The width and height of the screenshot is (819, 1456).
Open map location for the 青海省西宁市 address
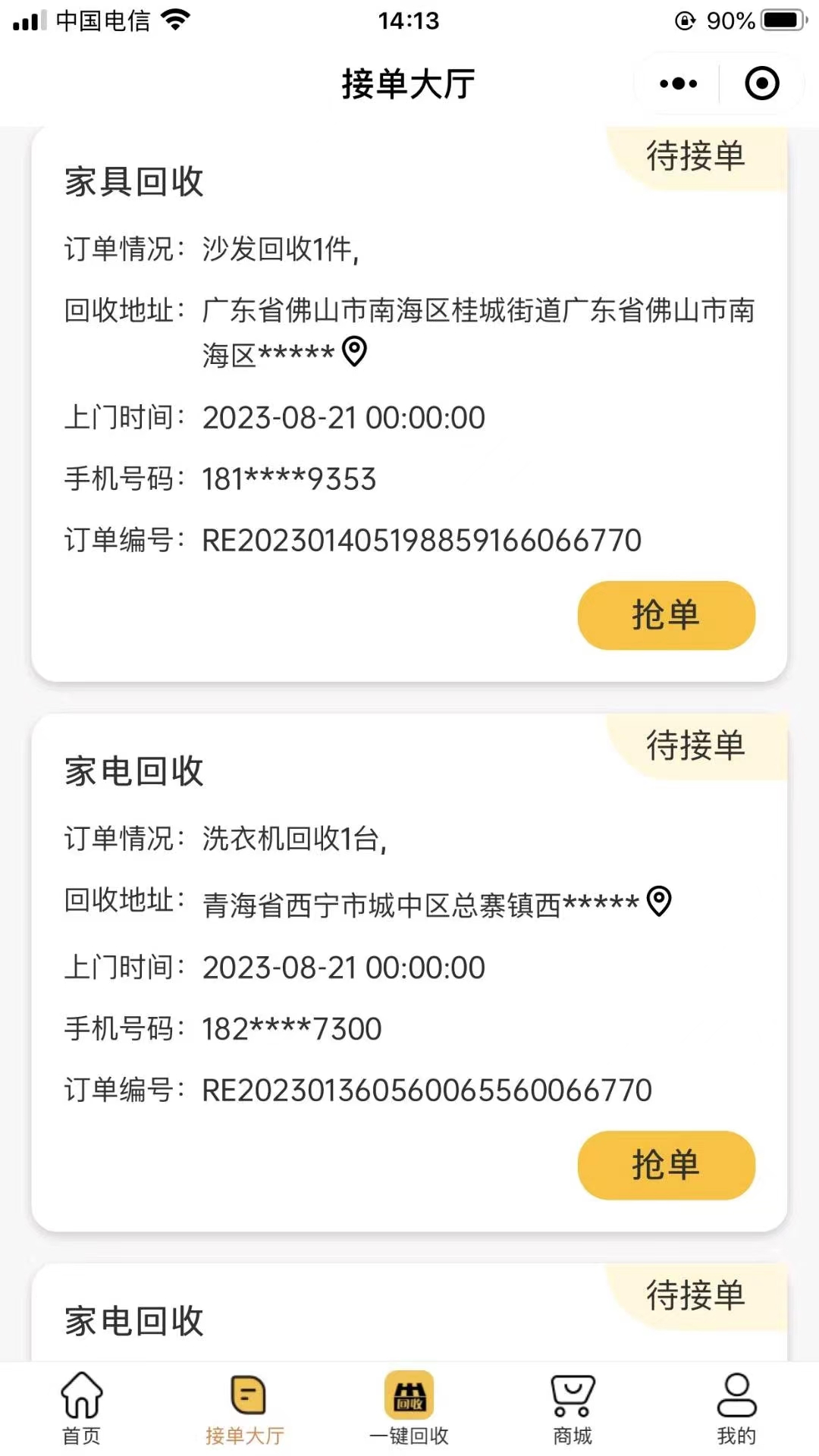659,901
